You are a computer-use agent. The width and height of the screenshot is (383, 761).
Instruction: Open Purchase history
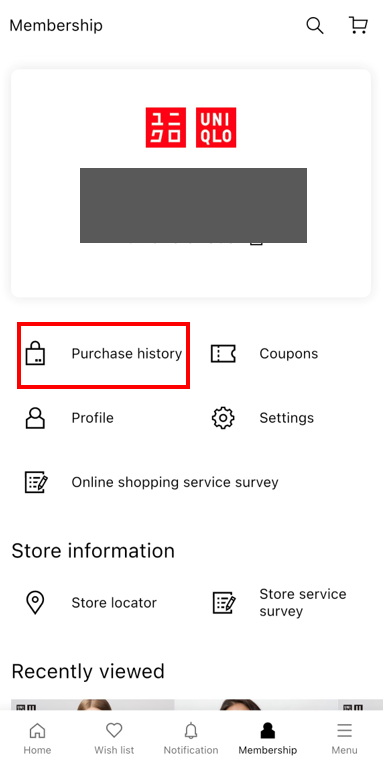click(x=103, y=353)
